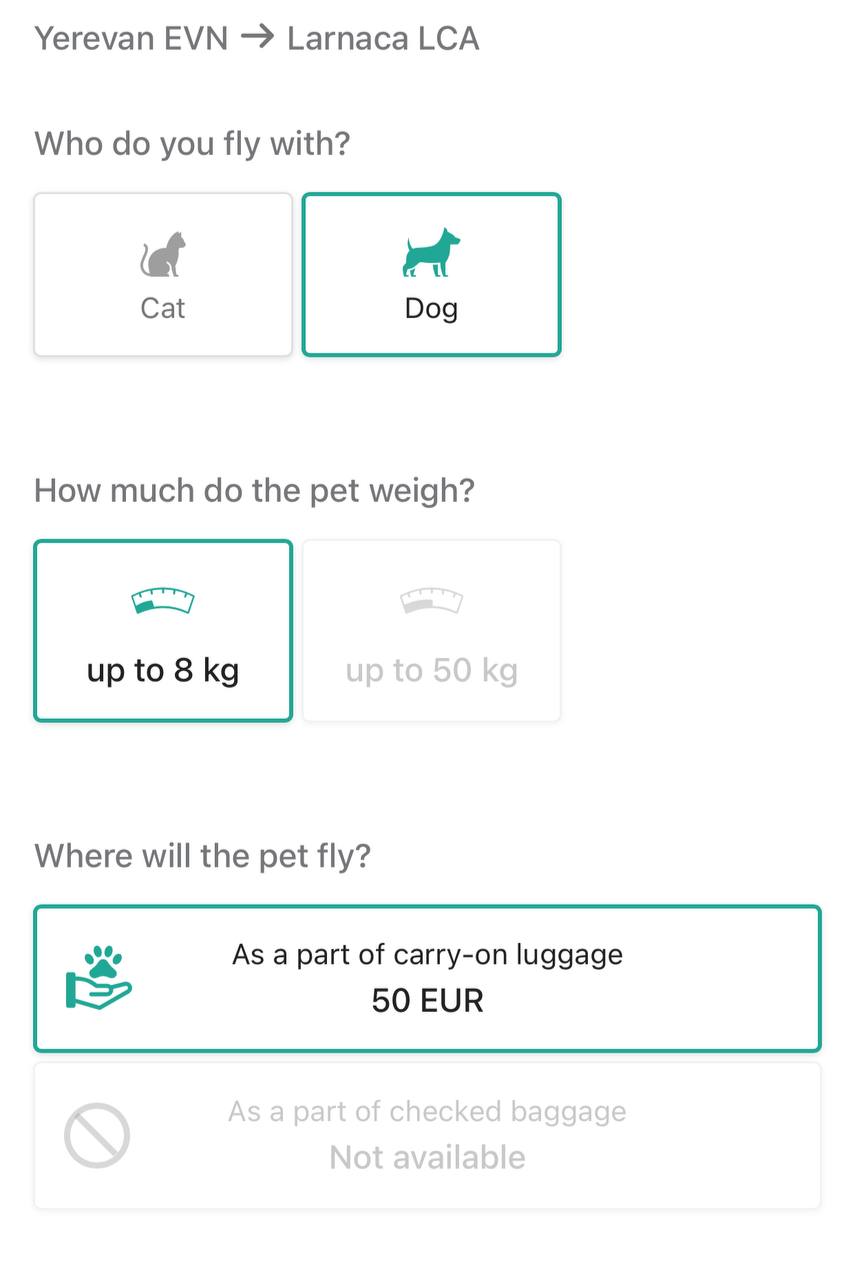Select Cat as the pet type

[163, 274]
